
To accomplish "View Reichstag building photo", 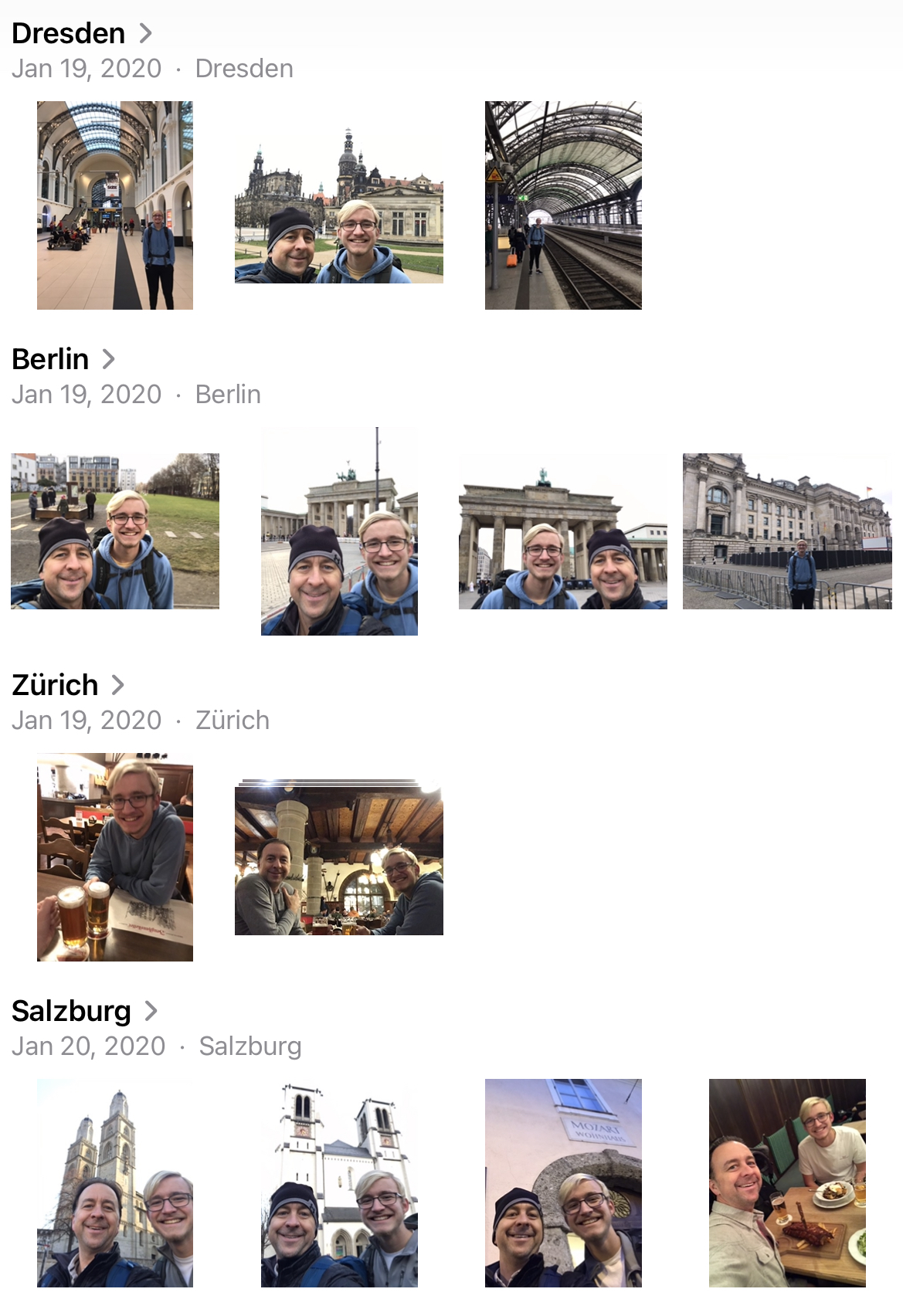I will pos(787,531).
